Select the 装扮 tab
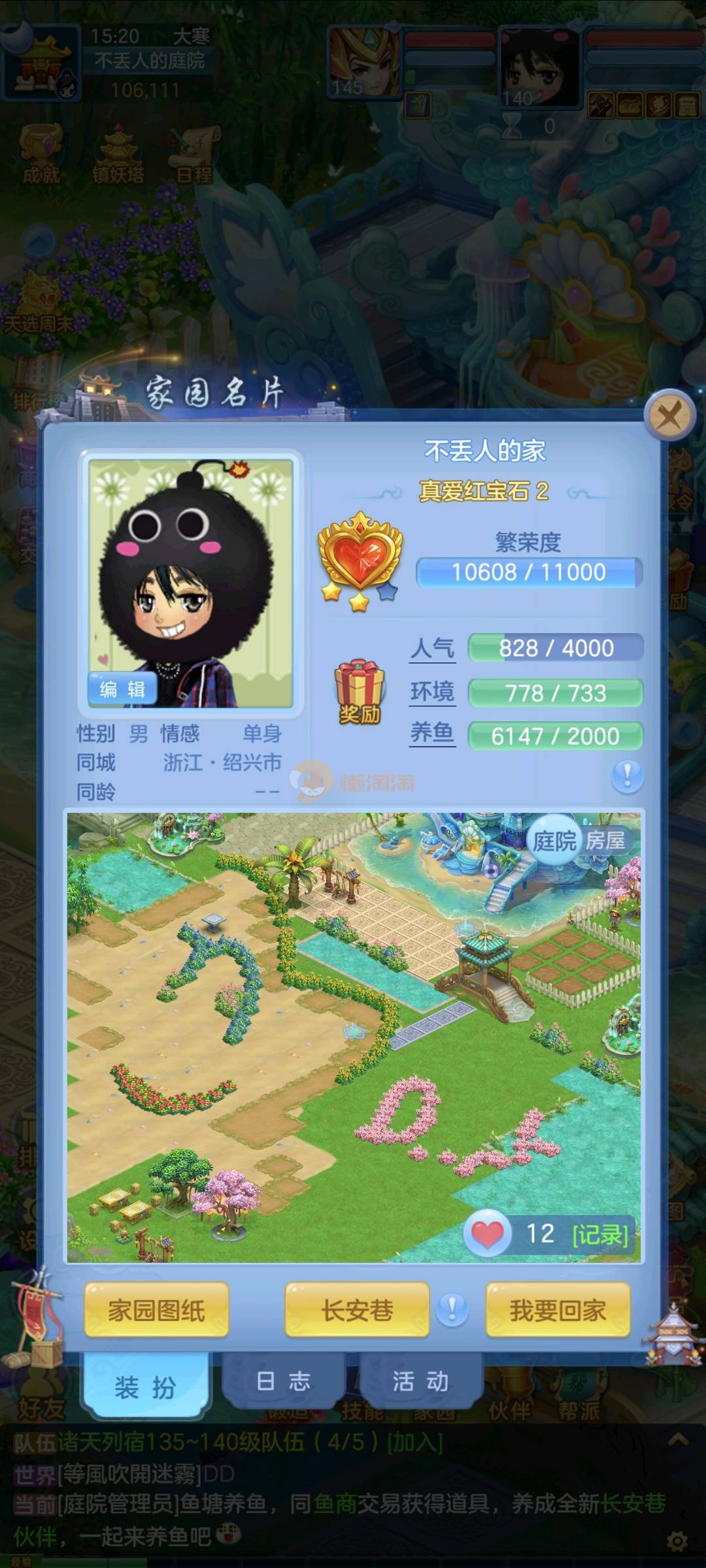 pos(145,1386)
